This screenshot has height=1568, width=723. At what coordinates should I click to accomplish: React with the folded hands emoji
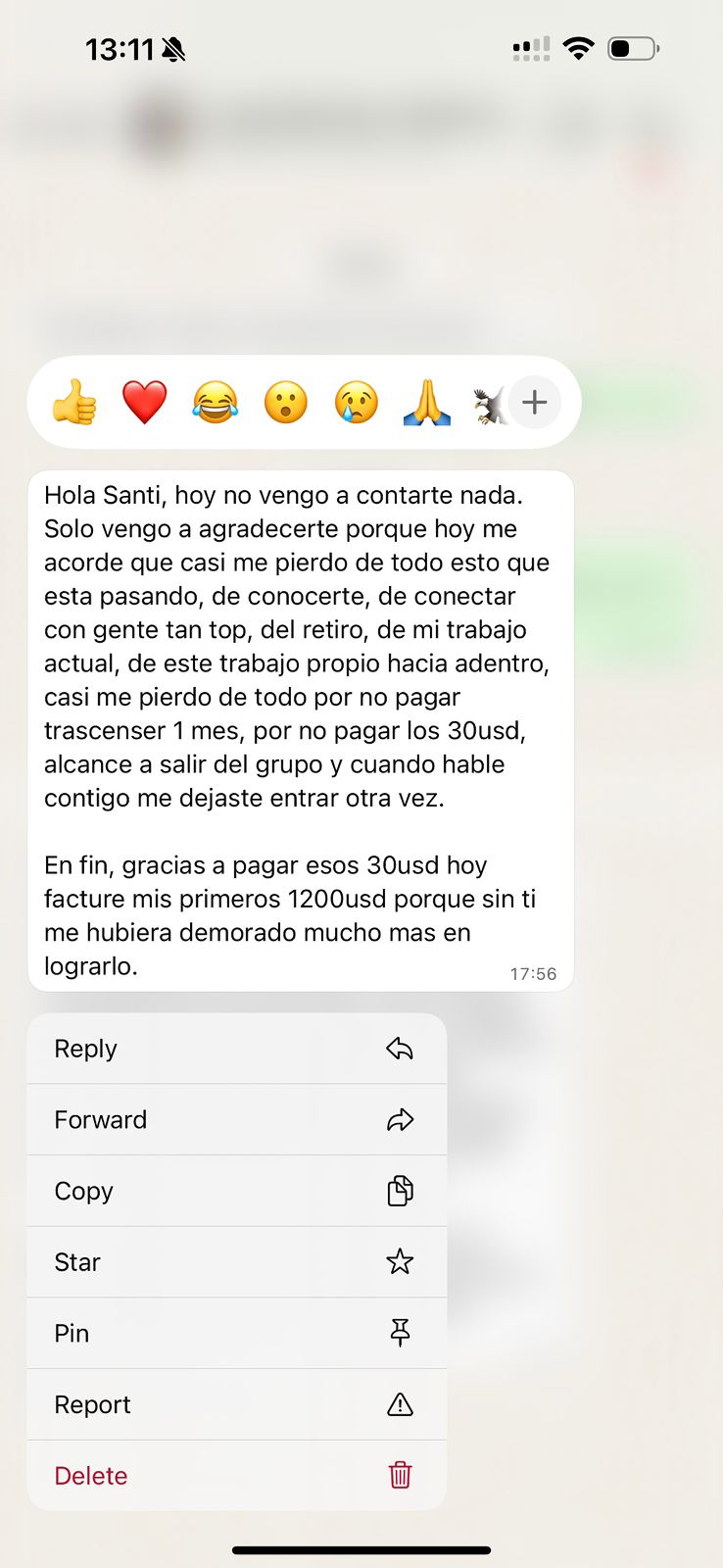427,403
